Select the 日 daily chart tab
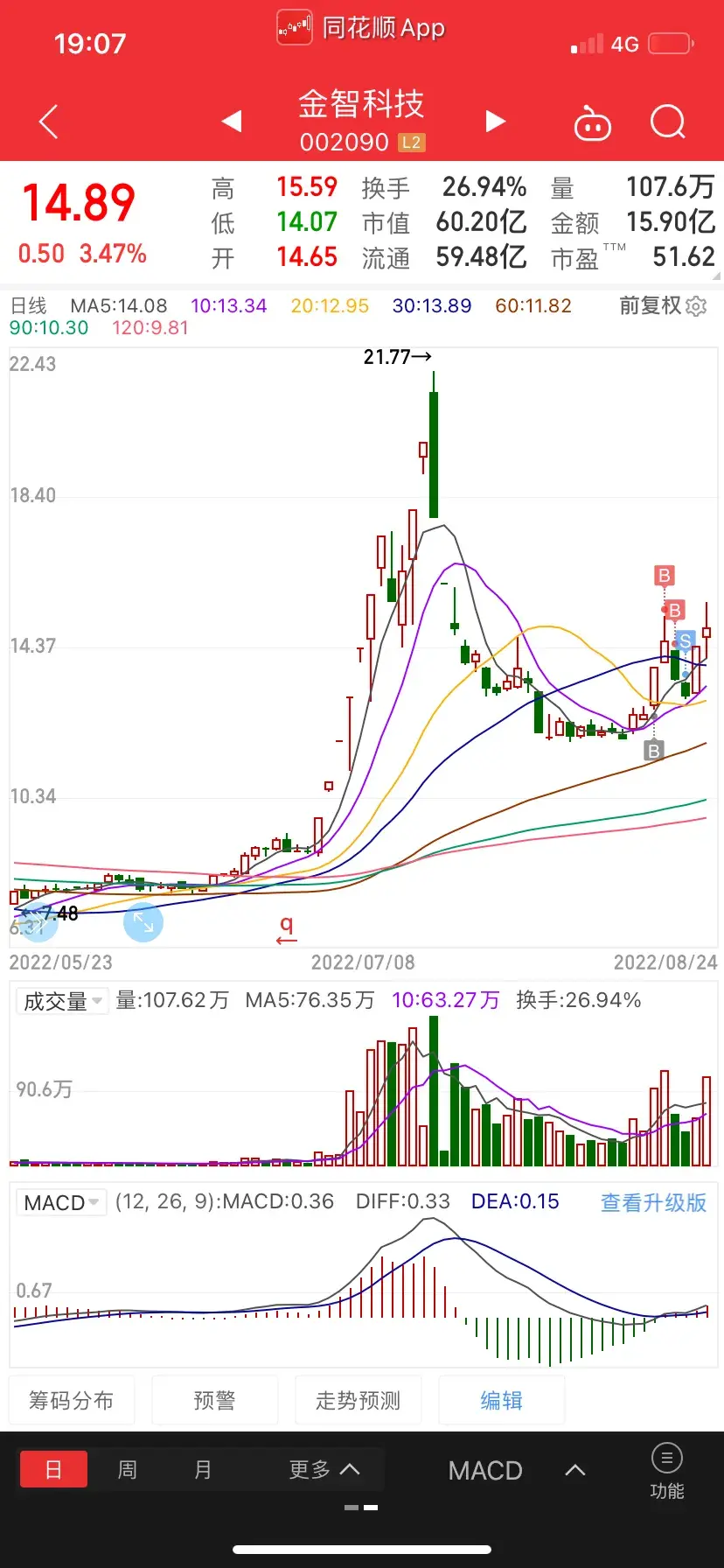Screen dimensions: 724x1568 click(x=53, y=1469)
